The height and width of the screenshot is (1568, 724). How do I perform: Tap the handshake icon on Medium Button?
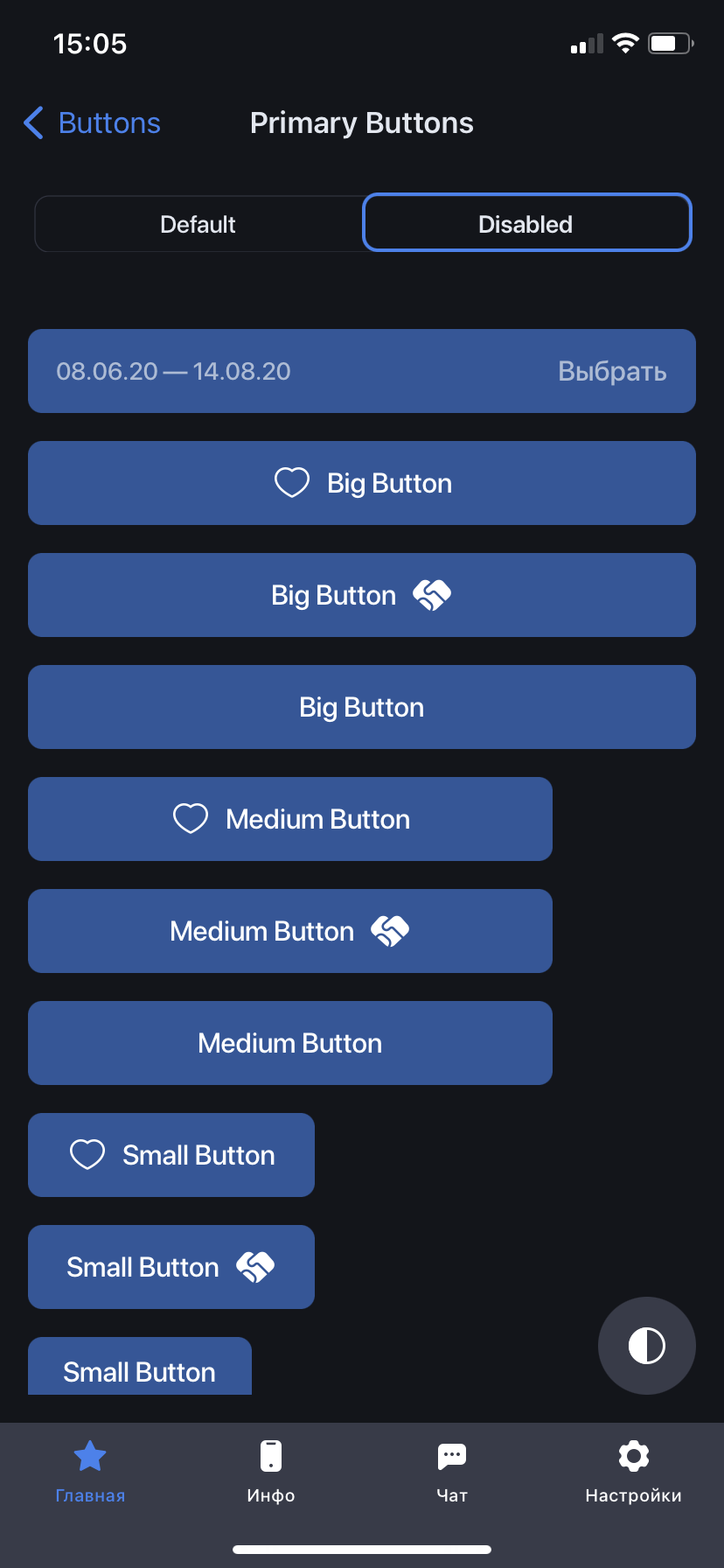[x=388, y=930]
